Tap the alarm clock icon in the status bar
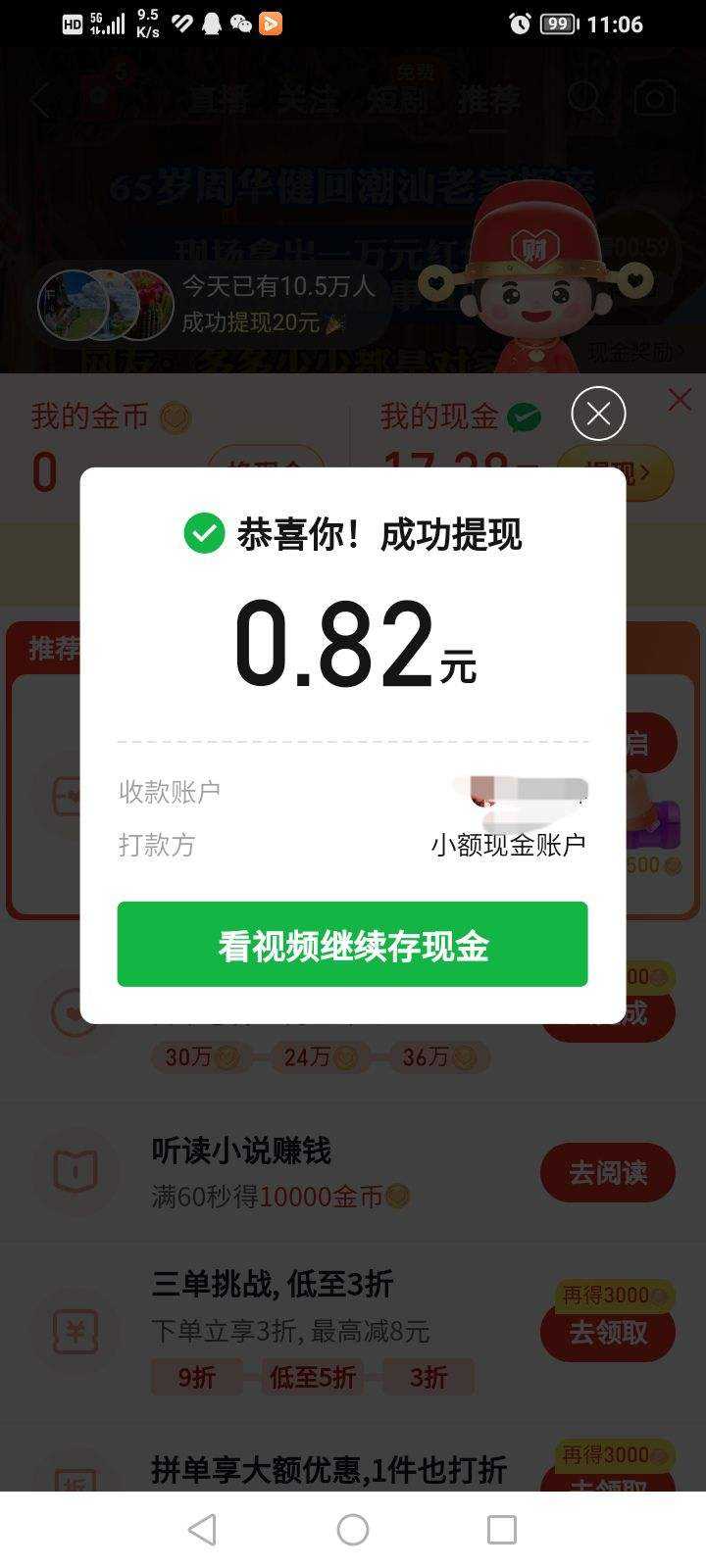This screenshot has height=1568, width=706. click(521, 24)
